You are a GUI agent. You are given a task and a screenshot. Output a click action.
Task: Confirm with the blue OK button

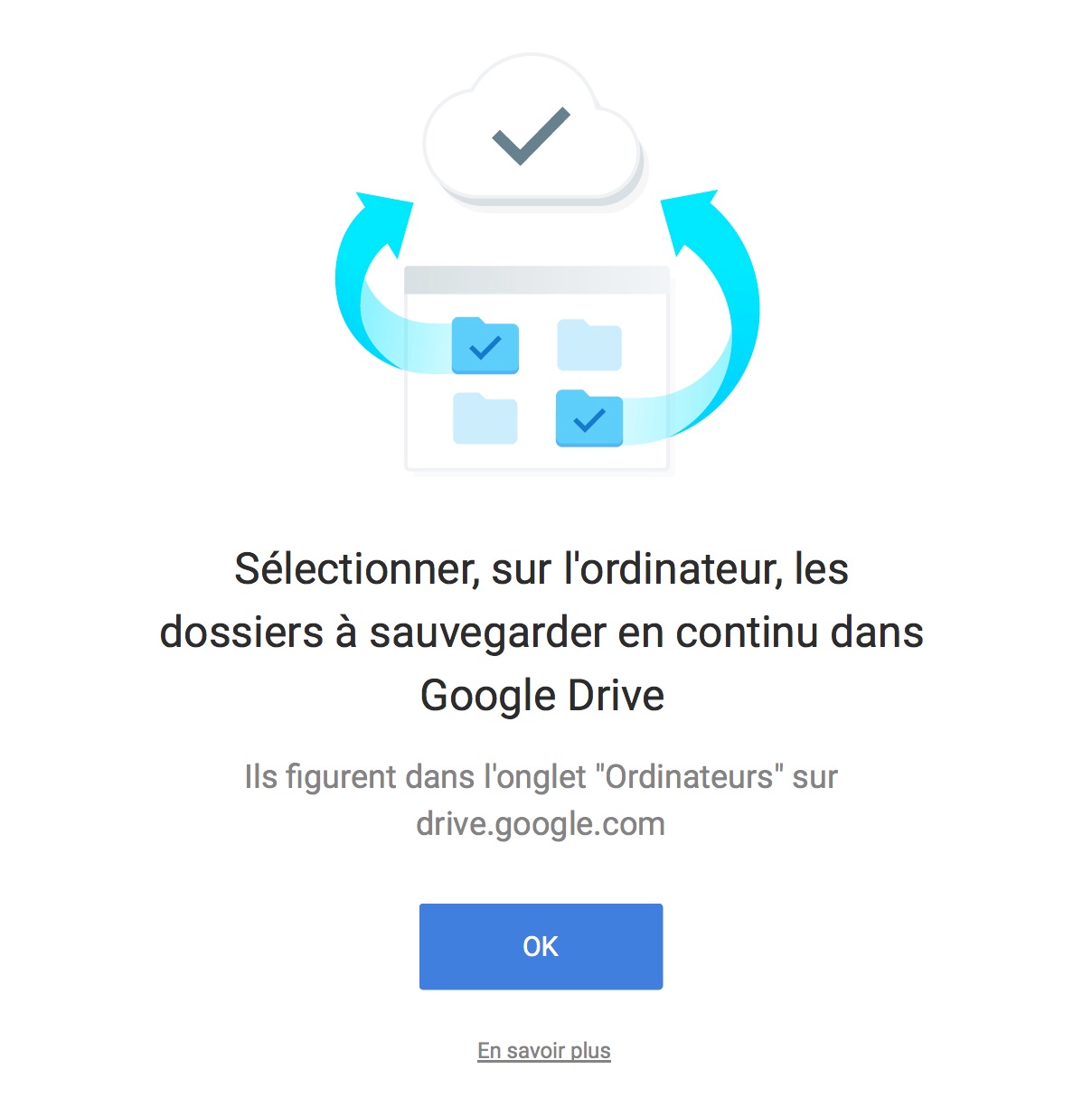pyautogui.click(x=541, y=946)
